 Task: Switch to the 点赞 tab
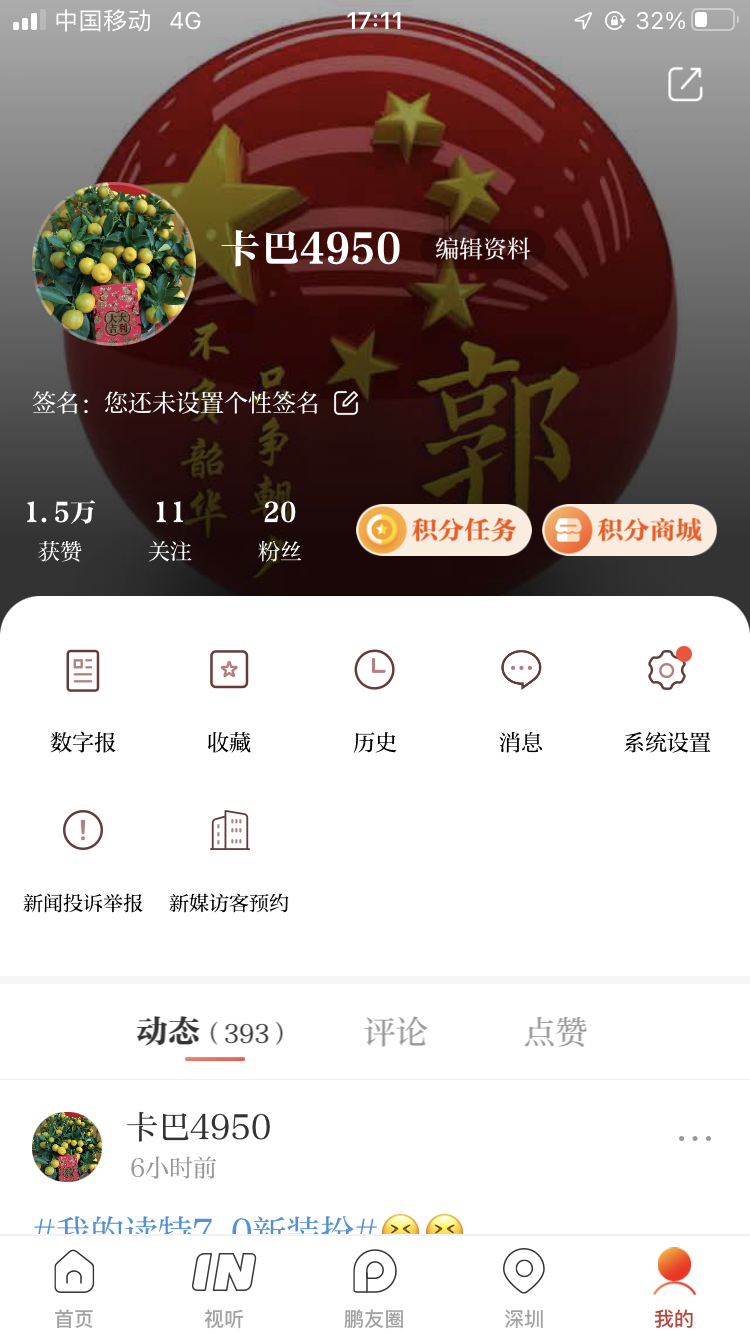(555, 1032)
